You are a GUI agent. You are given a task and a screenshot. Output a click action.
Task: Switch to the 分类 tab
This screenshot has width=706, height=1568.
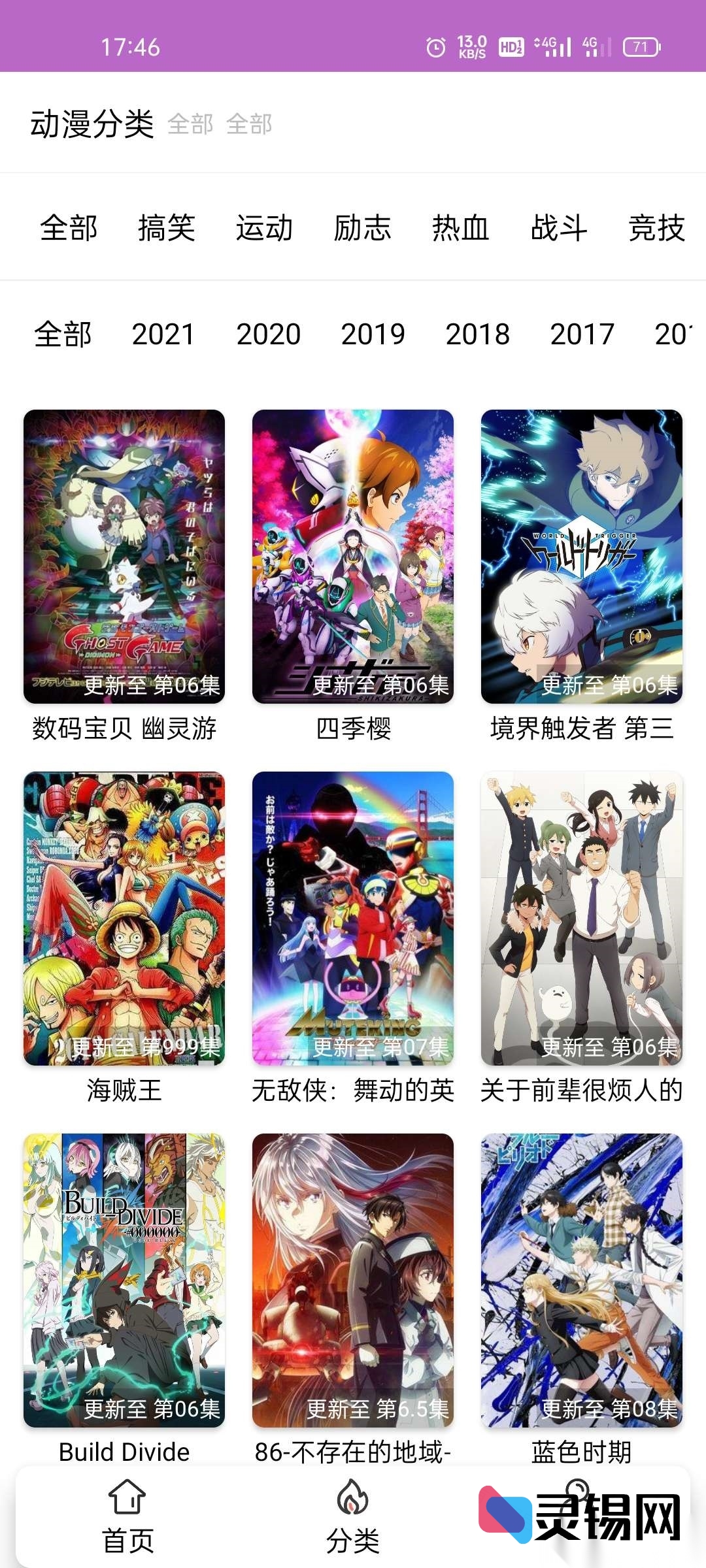353,1517
